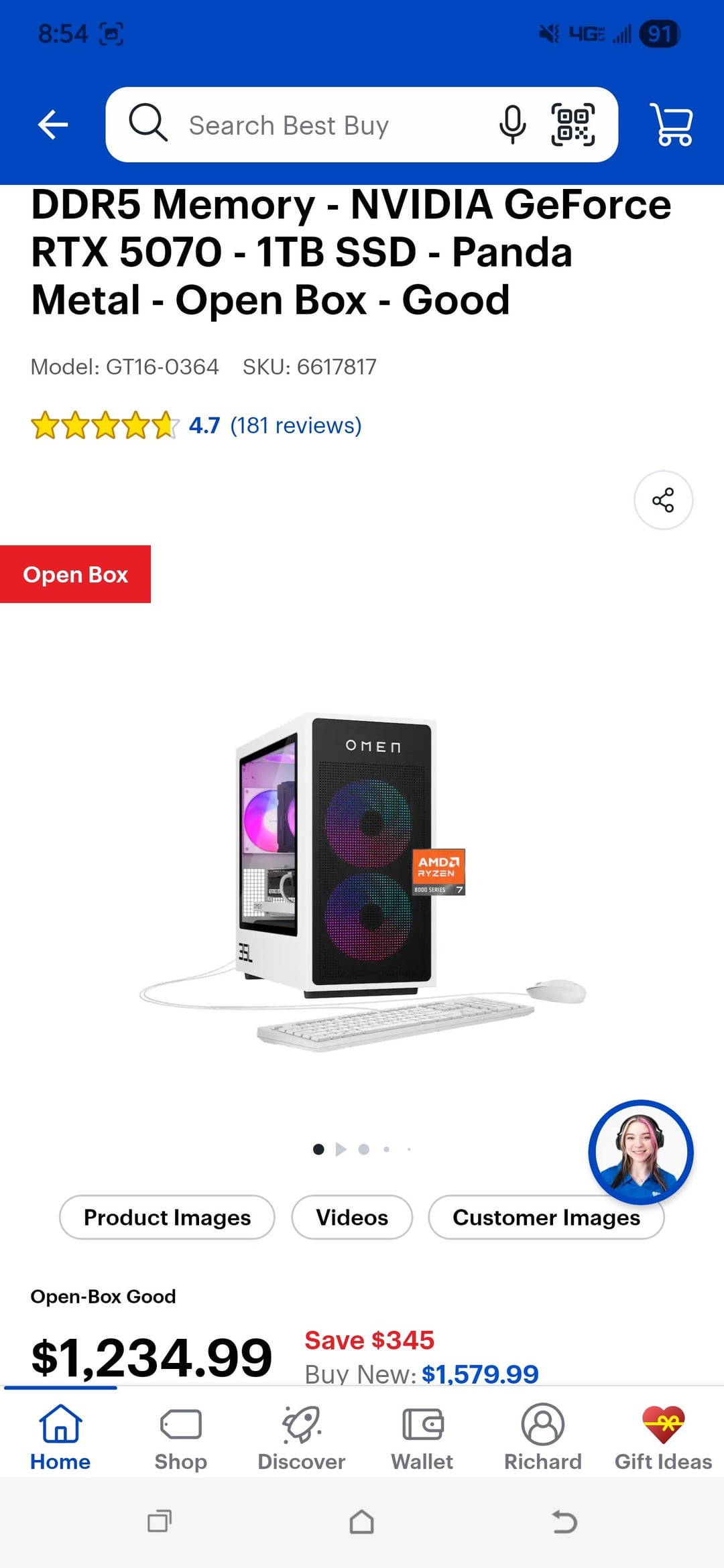Share this product
Screen dimensions: 724x1568
pyautogui.click(x=663, y=500)
